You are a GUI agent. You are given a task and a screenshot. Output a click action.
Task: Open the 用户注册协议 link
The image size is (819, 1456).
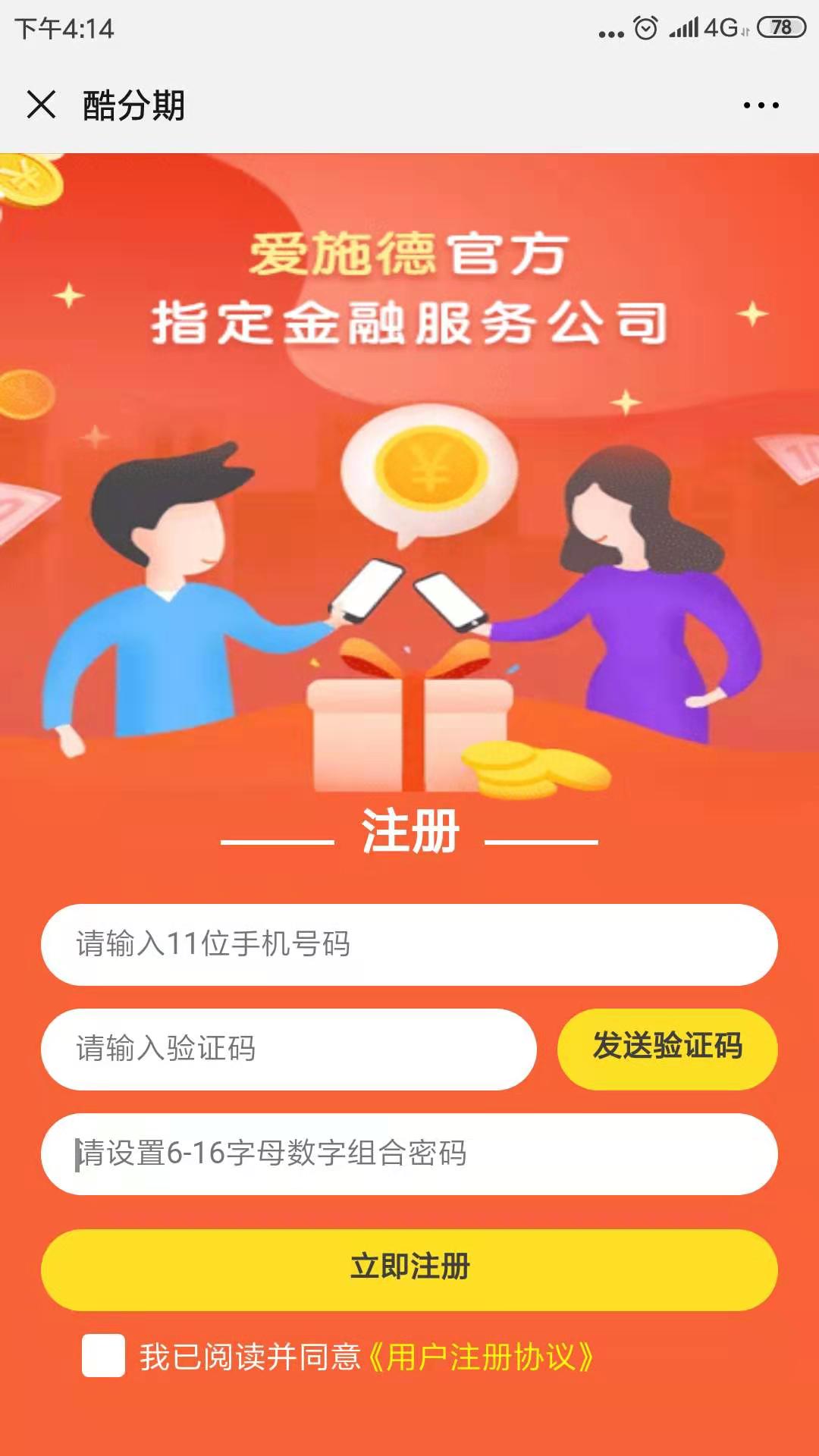coord(482,1357)
